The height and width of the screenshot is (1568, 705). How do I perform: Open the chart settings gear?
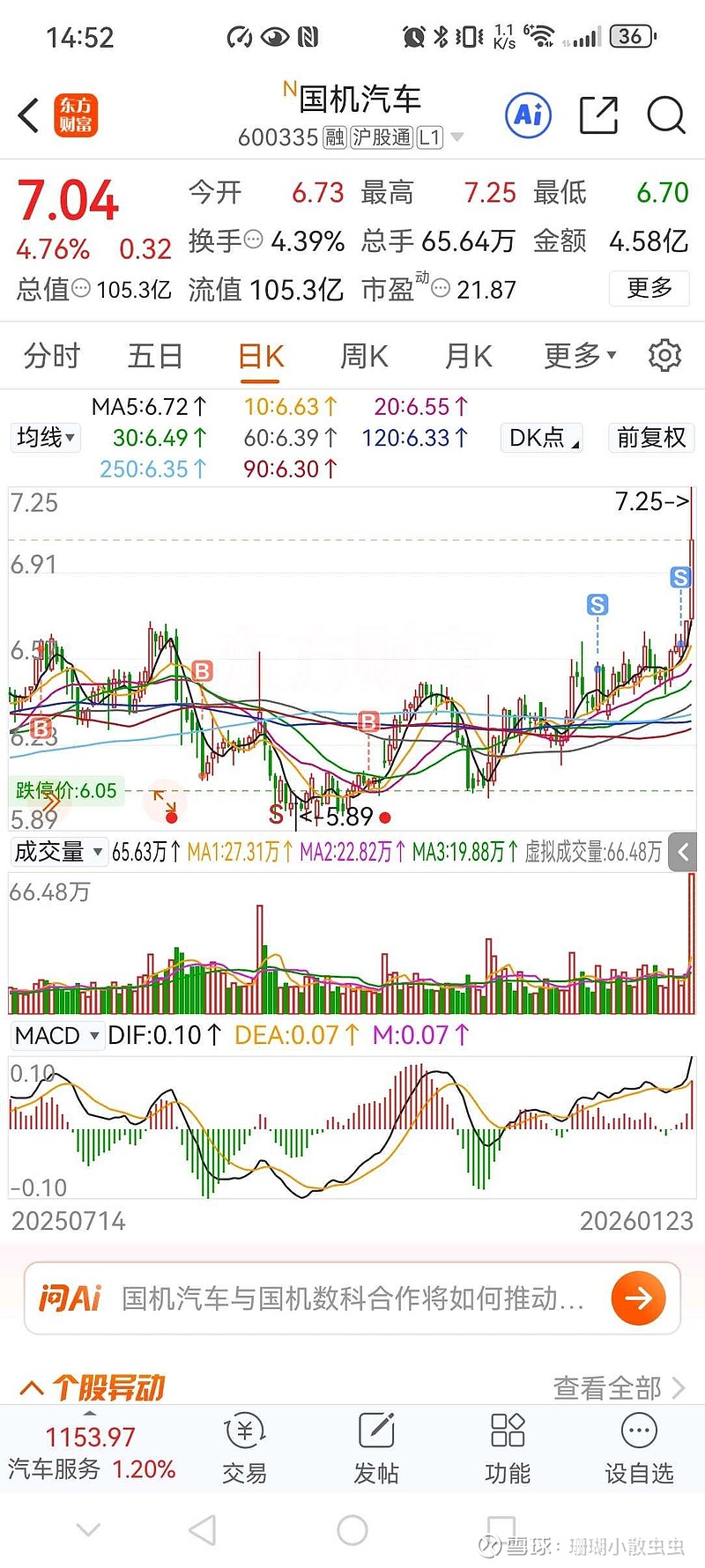(x=665, y=355)
